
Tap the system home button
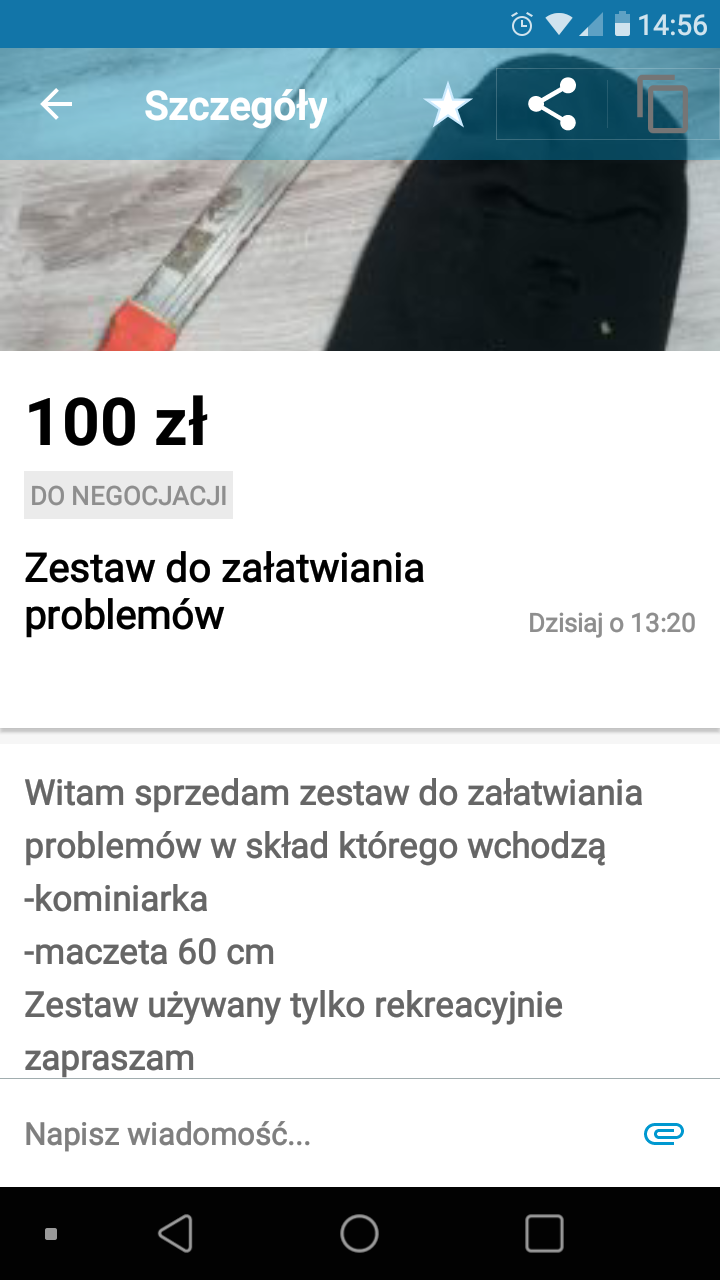pyautogui.click(x=360, y=1233)
